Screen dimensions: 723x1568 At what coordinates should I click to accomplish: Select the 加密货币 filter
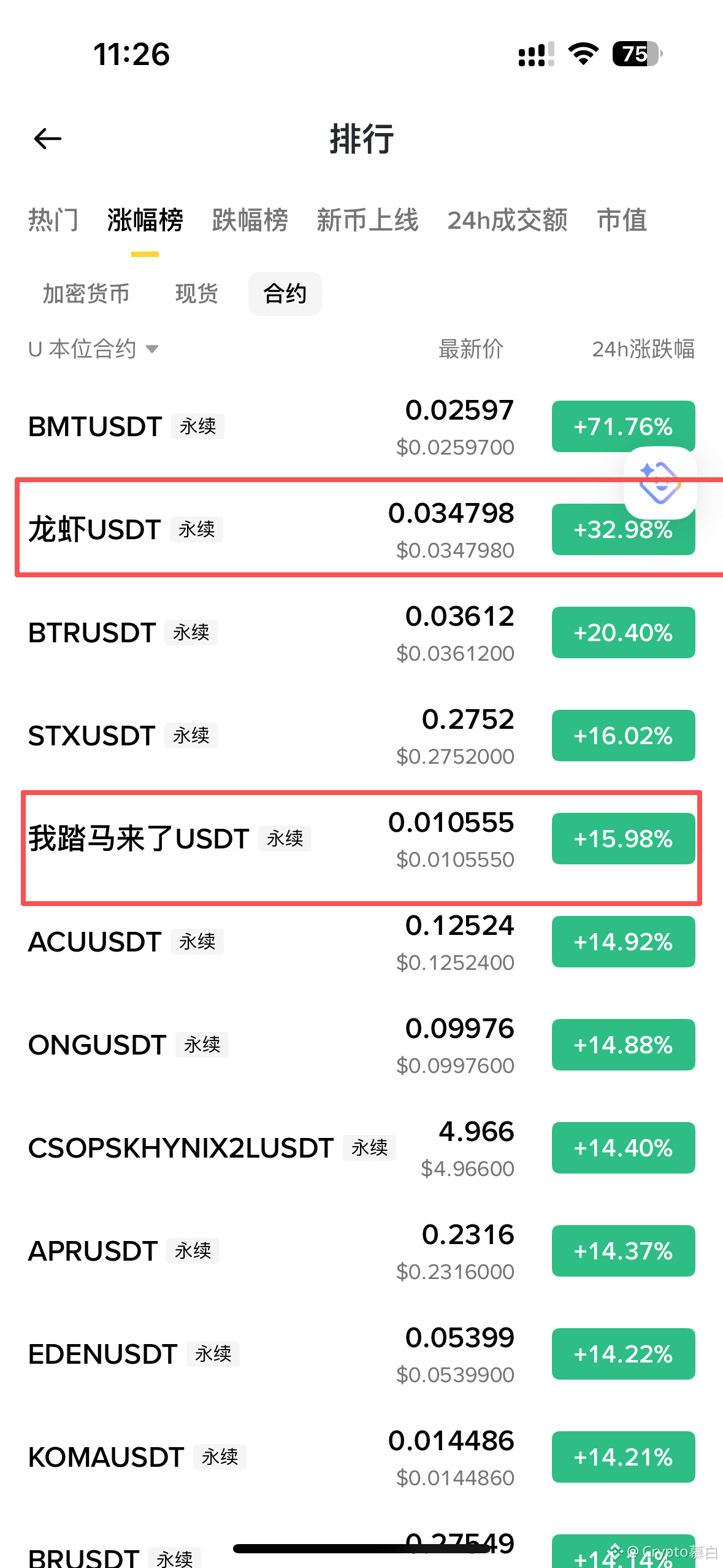click(86, 294)
